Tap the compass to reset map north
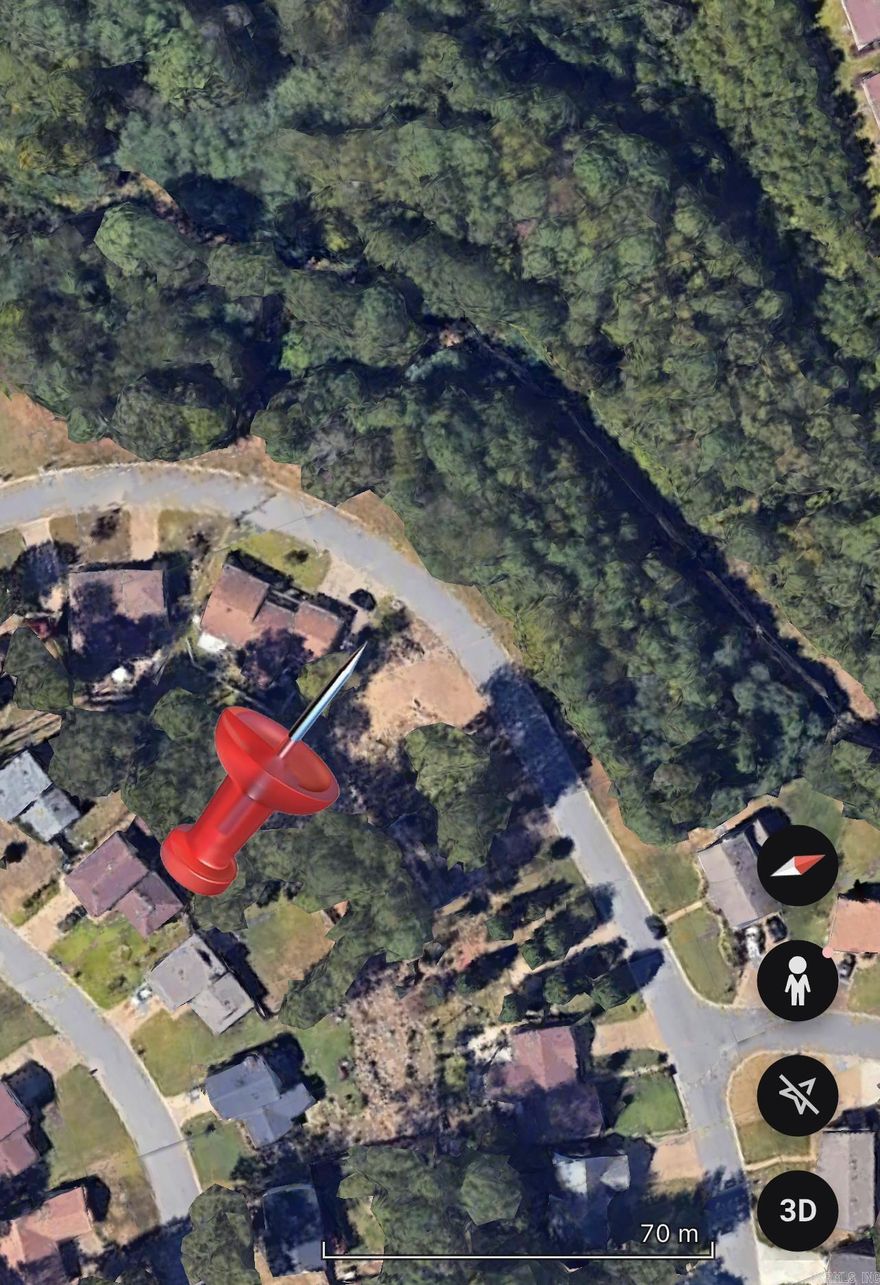The height and width of the screenshot is (1285, 880). coord(797,864)
